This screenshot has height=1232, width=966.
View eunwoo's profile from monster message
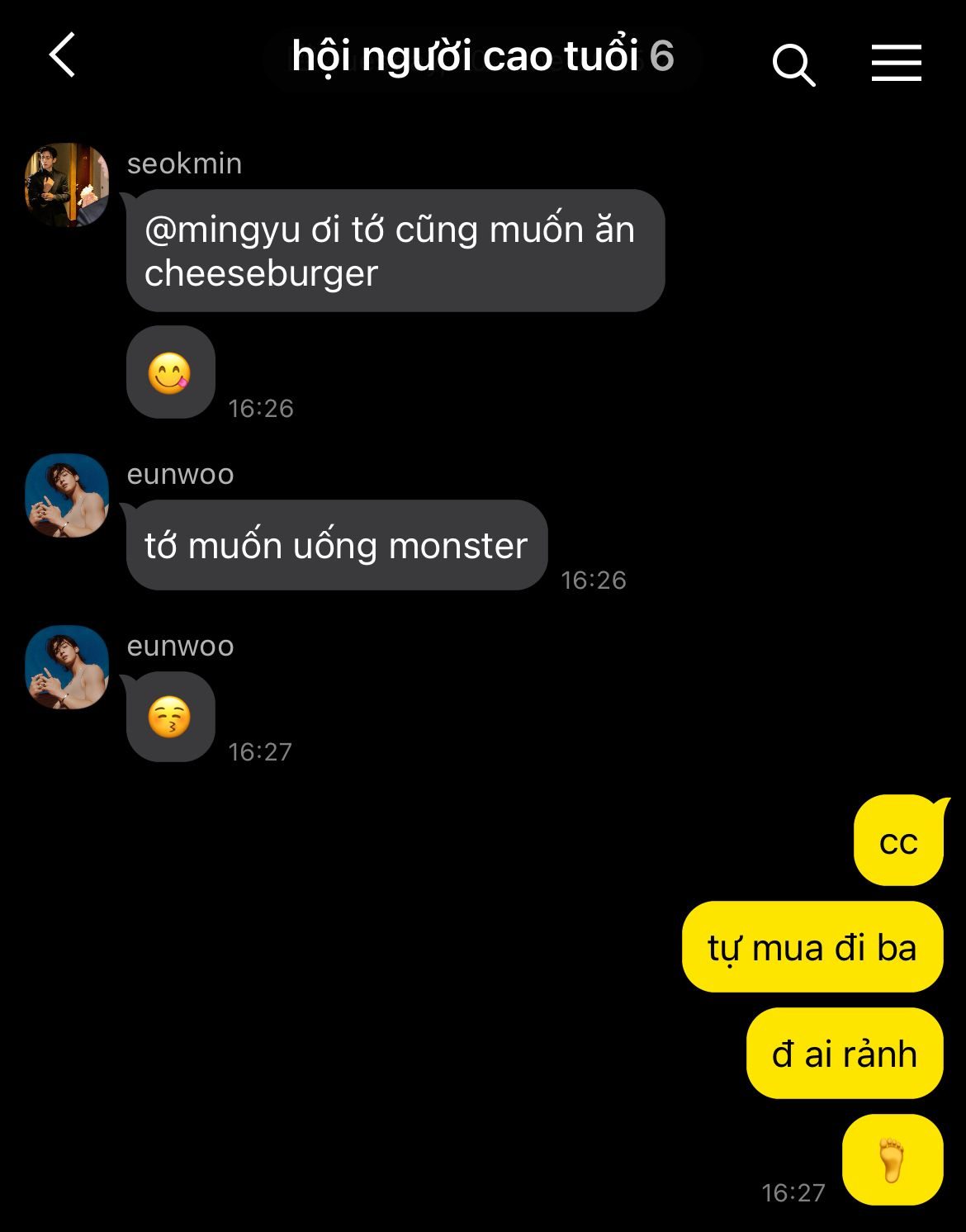(67, 495)
